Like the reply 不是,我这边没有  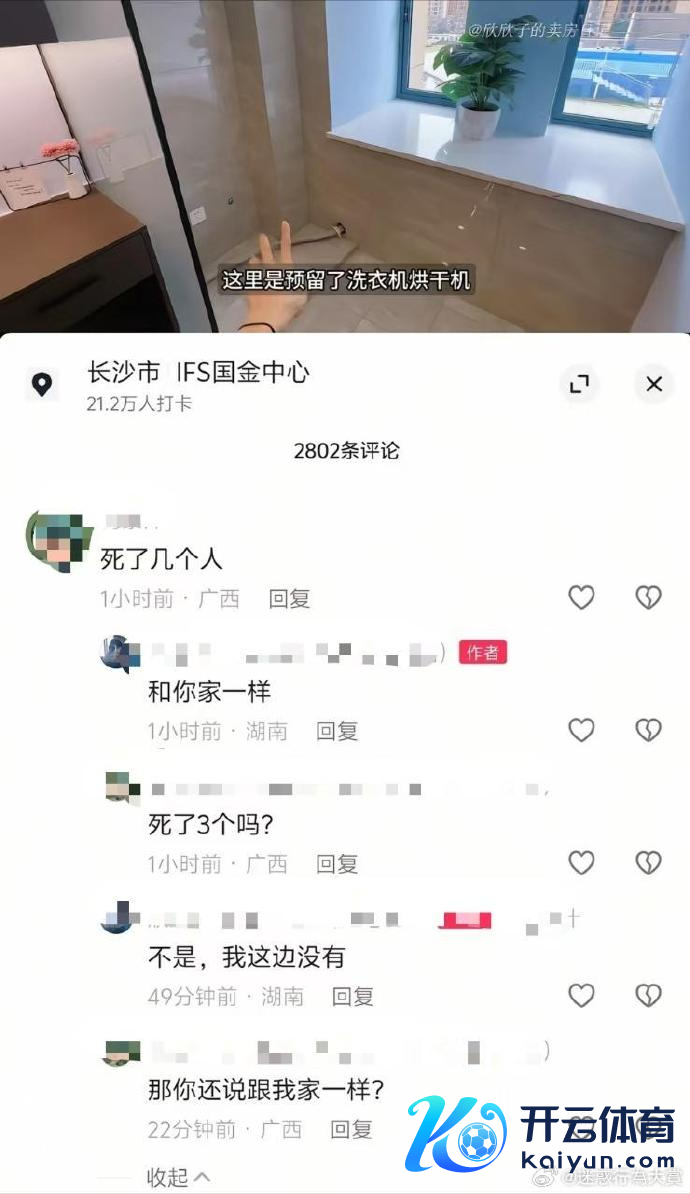581,995
